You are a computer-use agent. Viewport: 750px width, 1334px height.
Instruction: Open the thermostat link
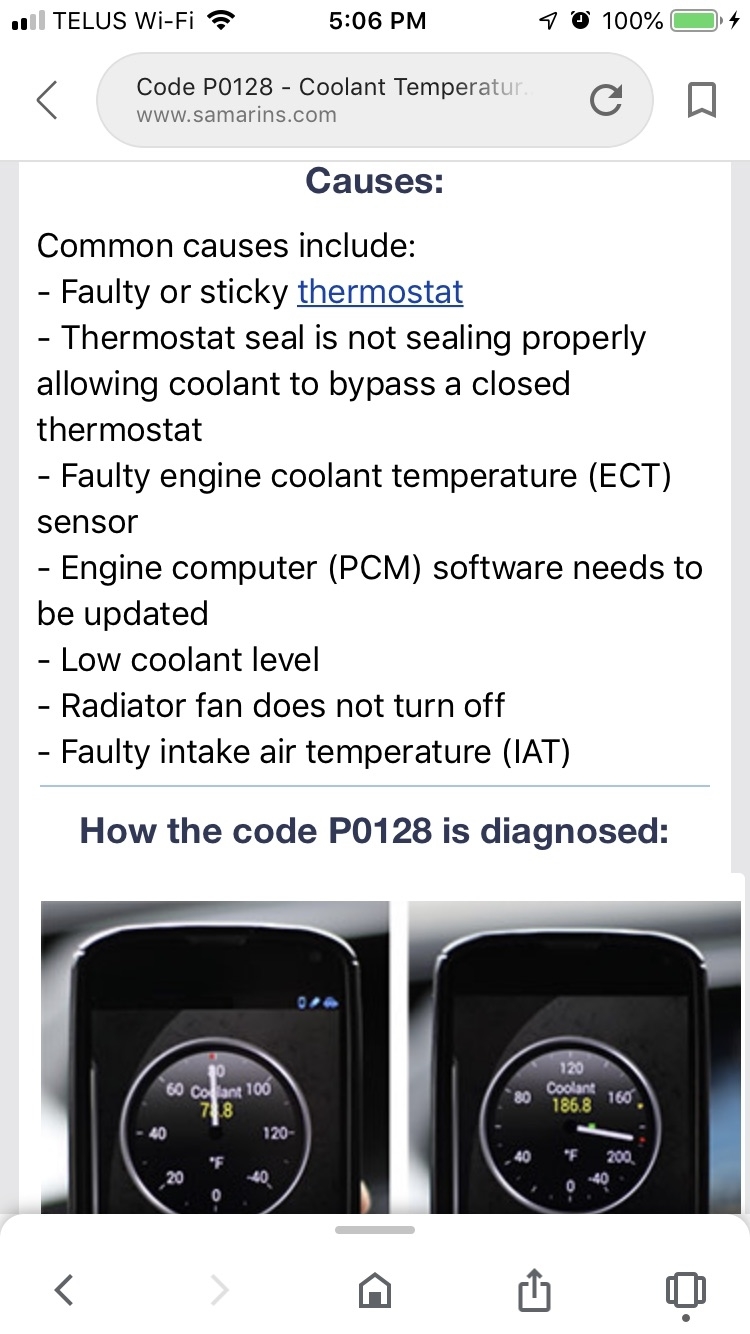380,292
